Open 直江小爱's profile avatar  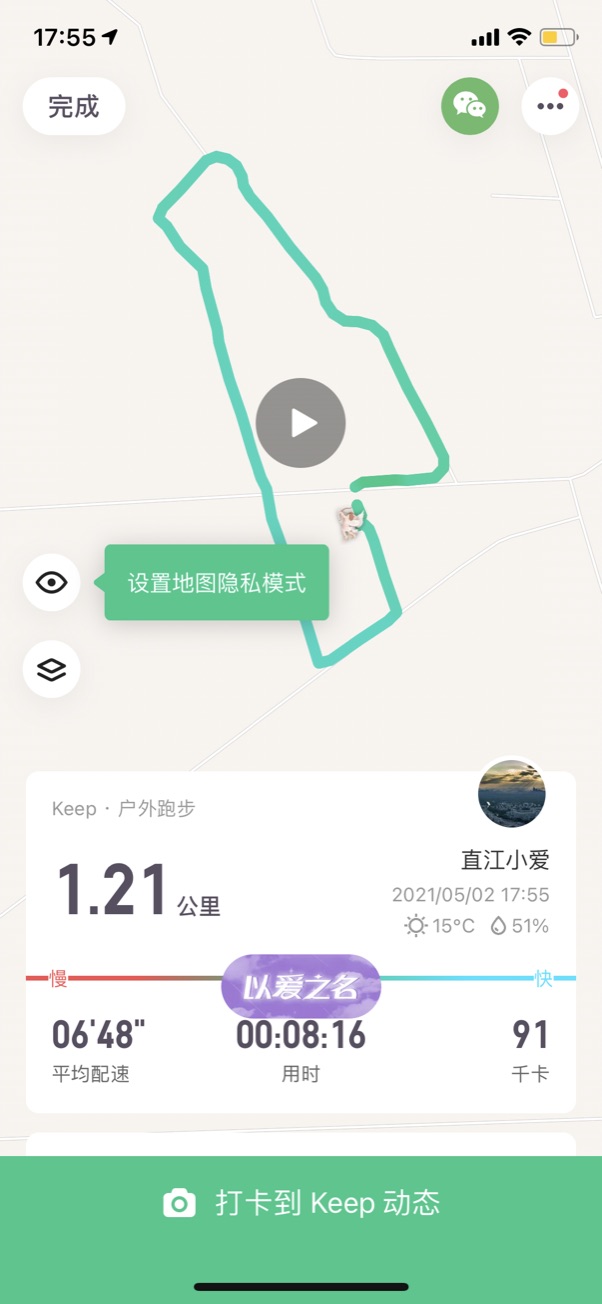512,793
